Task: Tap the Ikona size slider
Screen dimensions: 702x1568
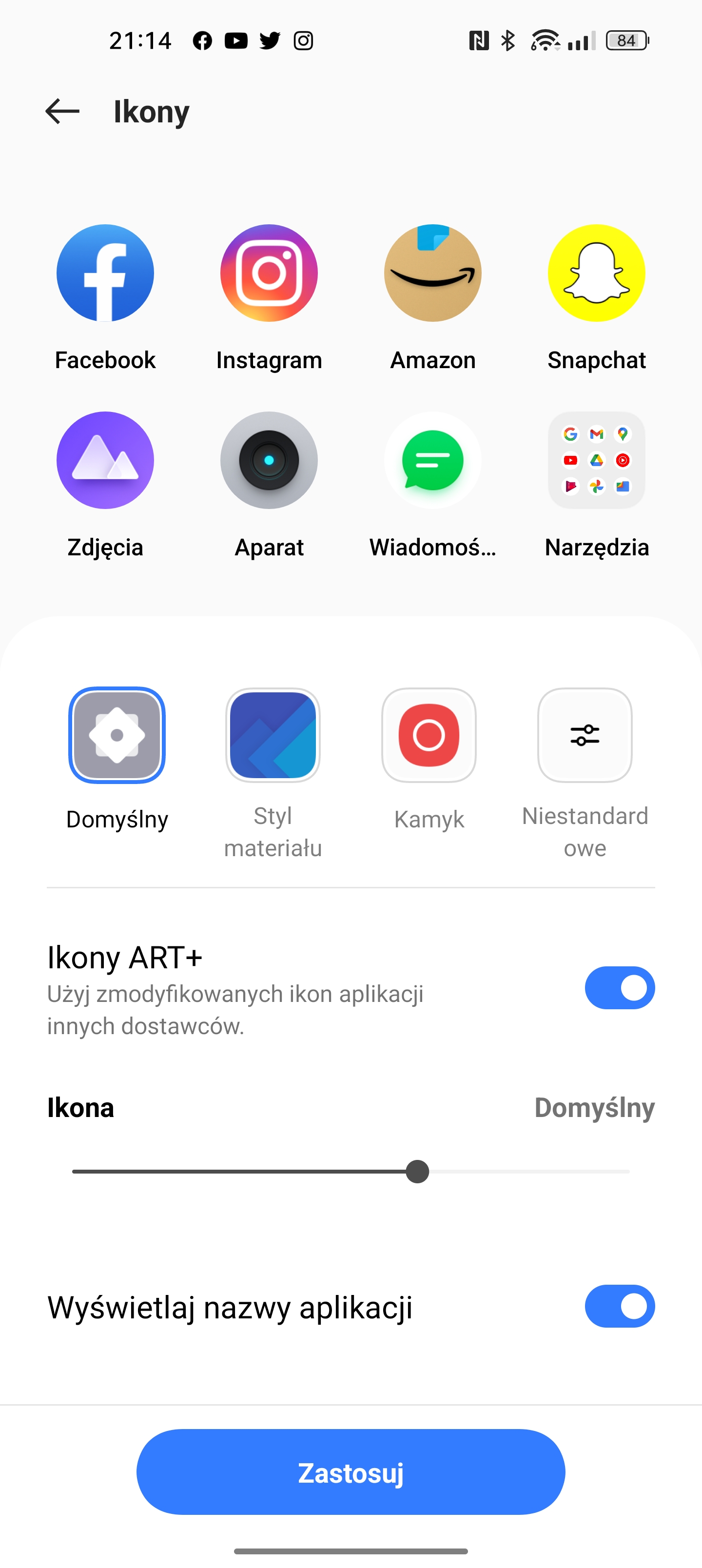Action: pos(351,1171)
